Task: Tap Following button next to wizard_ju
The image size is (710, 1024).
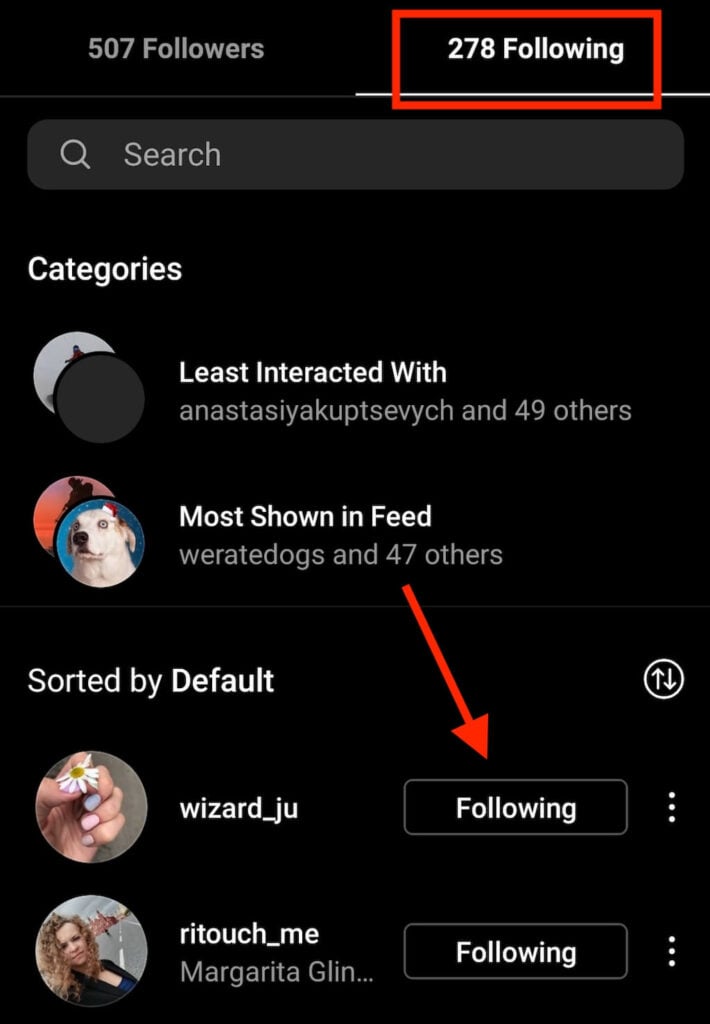Action: pos(515,807)
